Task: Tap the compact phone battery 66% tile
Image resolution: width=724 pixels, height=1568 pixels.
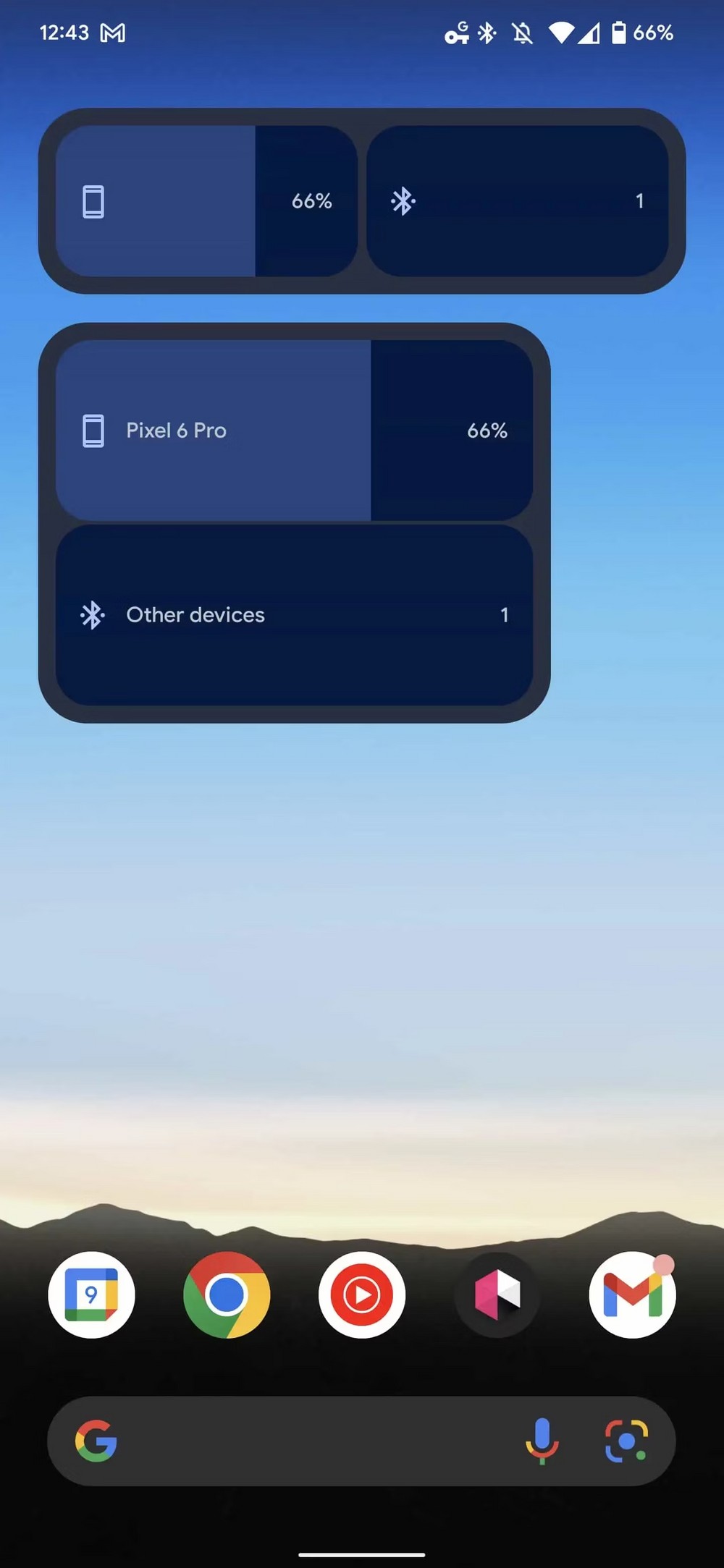Action: 206,201
